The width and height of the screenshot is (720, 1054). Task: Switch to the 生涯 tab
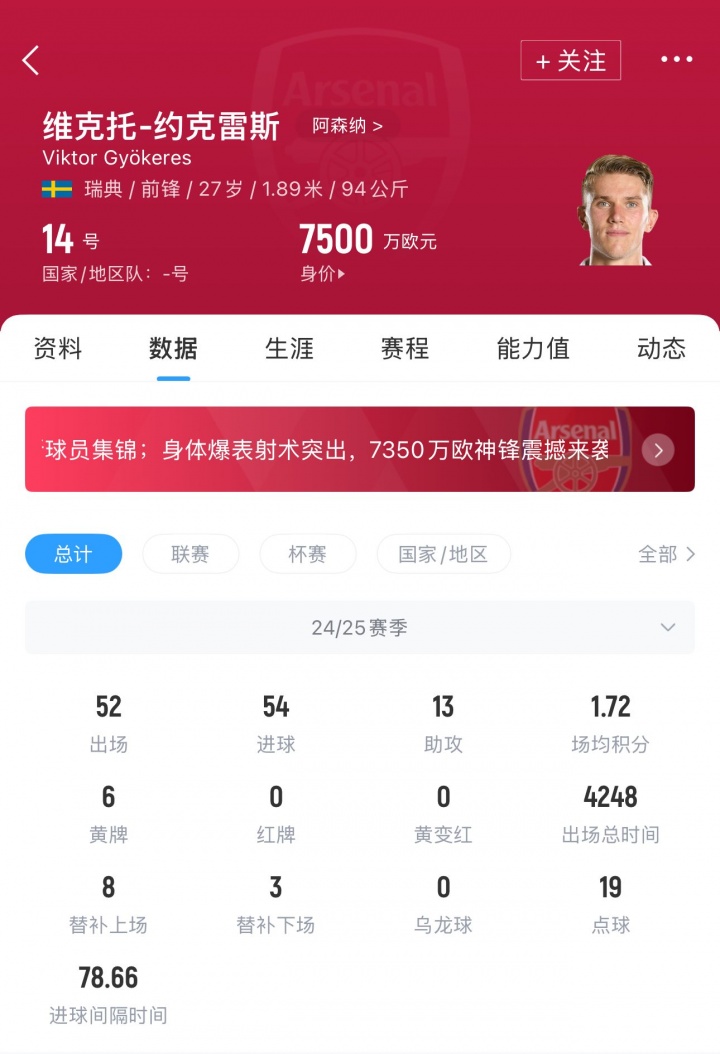point(289,348)
